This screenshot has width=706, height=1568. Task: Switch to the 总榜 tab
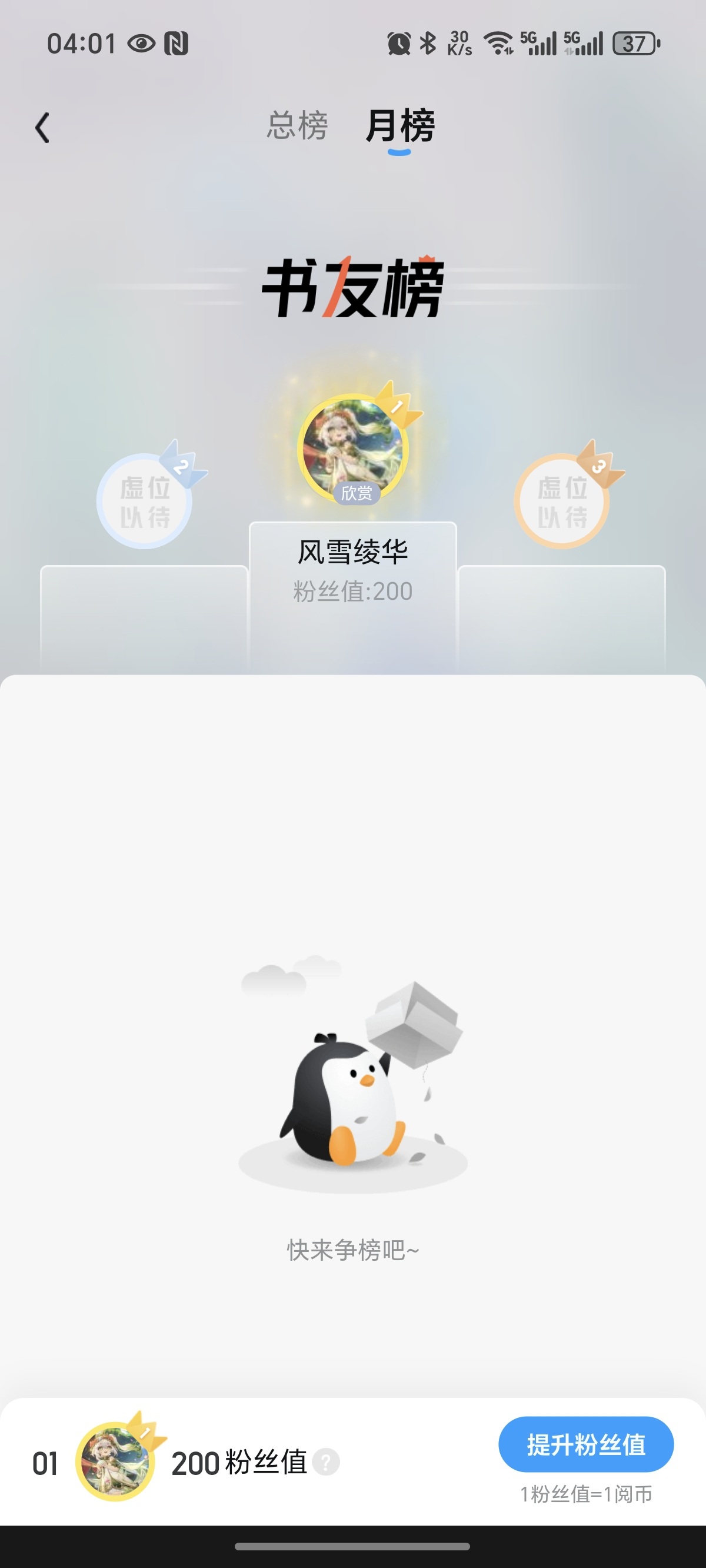pyautogui.click(x=297, y=126)
